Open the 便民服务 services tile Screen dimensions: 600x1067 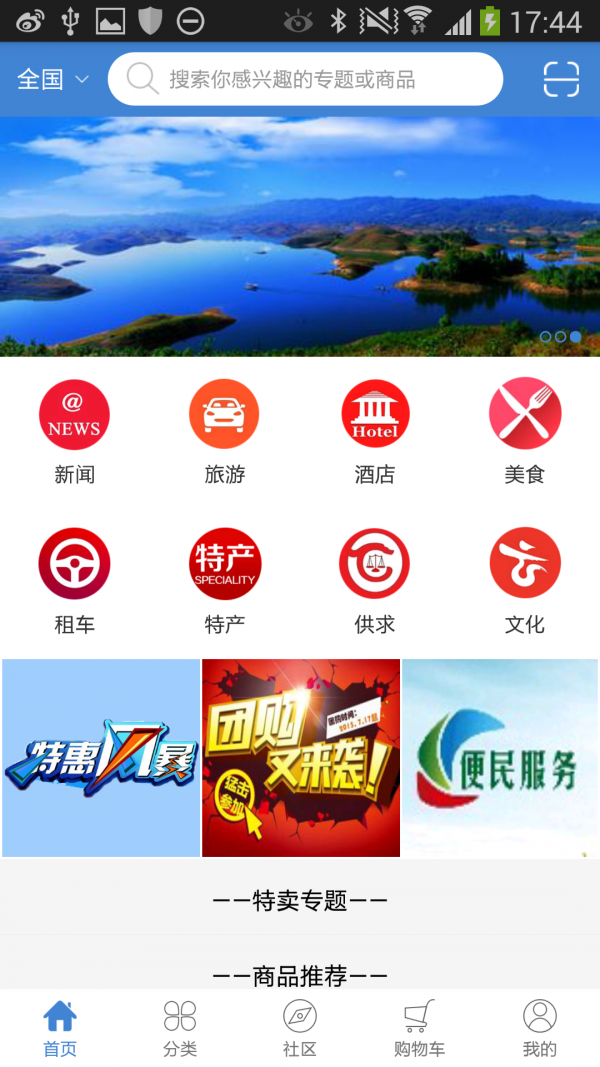click(x=500, y=758)
